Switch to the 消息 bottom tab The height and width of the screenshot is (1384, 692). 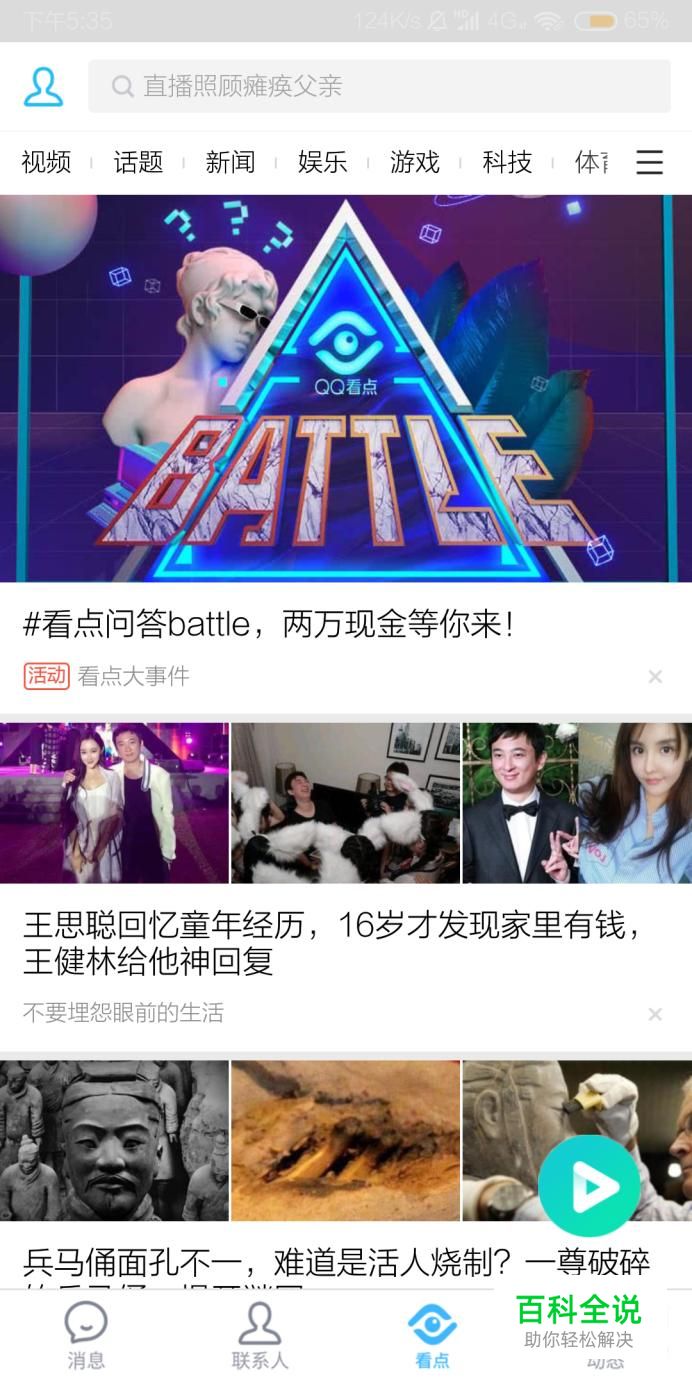86,1336
